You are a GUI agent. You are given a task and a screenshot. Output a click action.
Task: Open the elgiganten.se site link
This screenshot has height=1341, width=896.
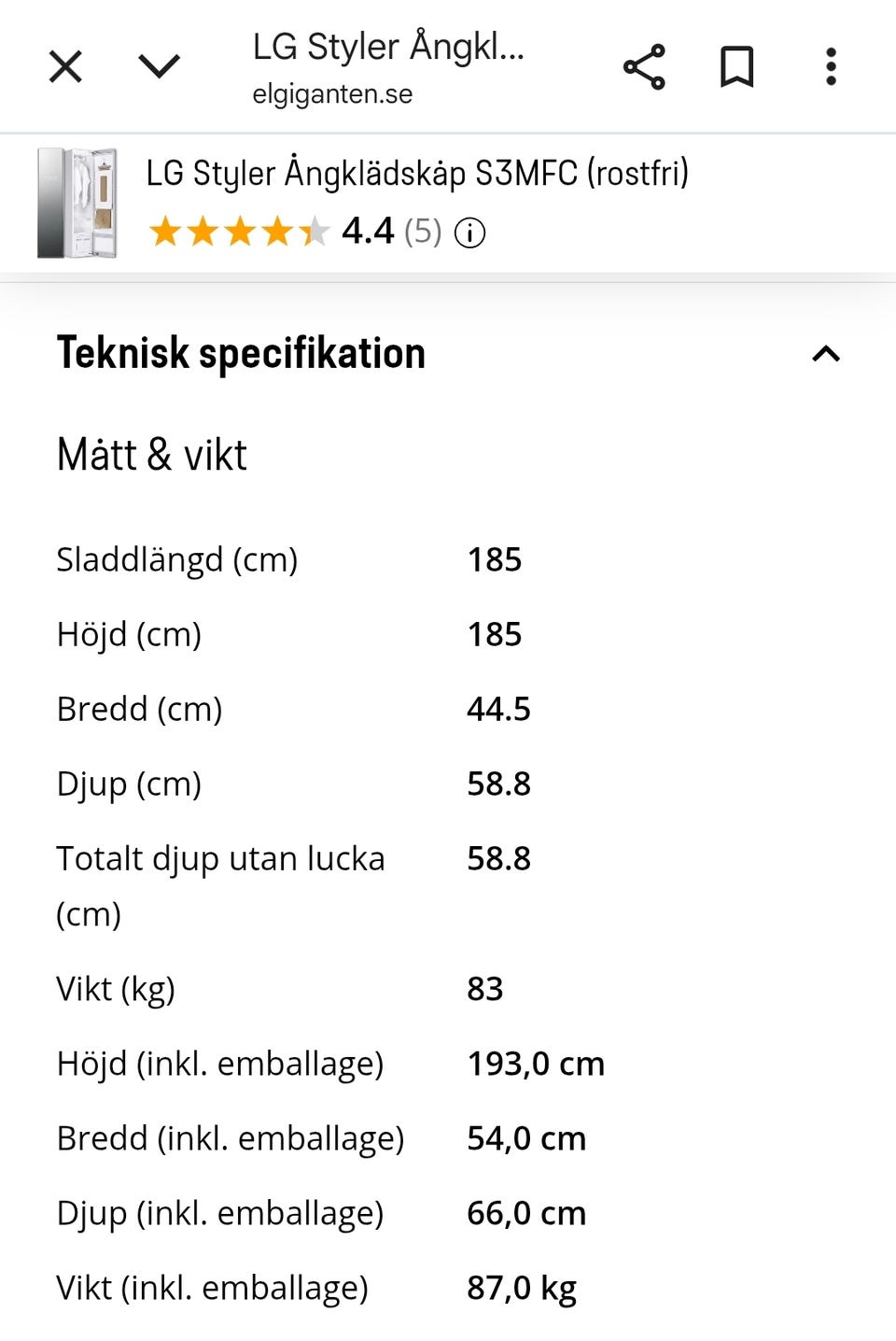pyautogui.click(x=333, y=93)
